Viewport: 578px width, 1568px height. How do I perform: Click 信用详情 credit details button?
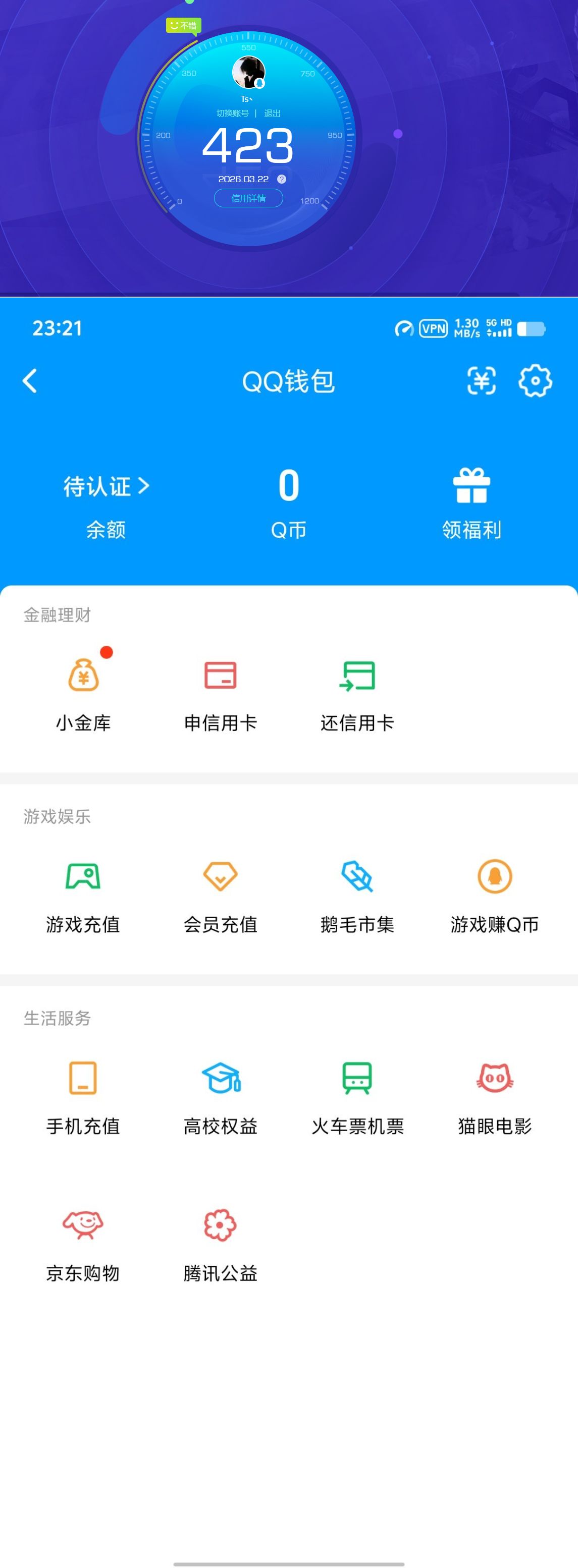pyautogui.click(x=248, y=198)
